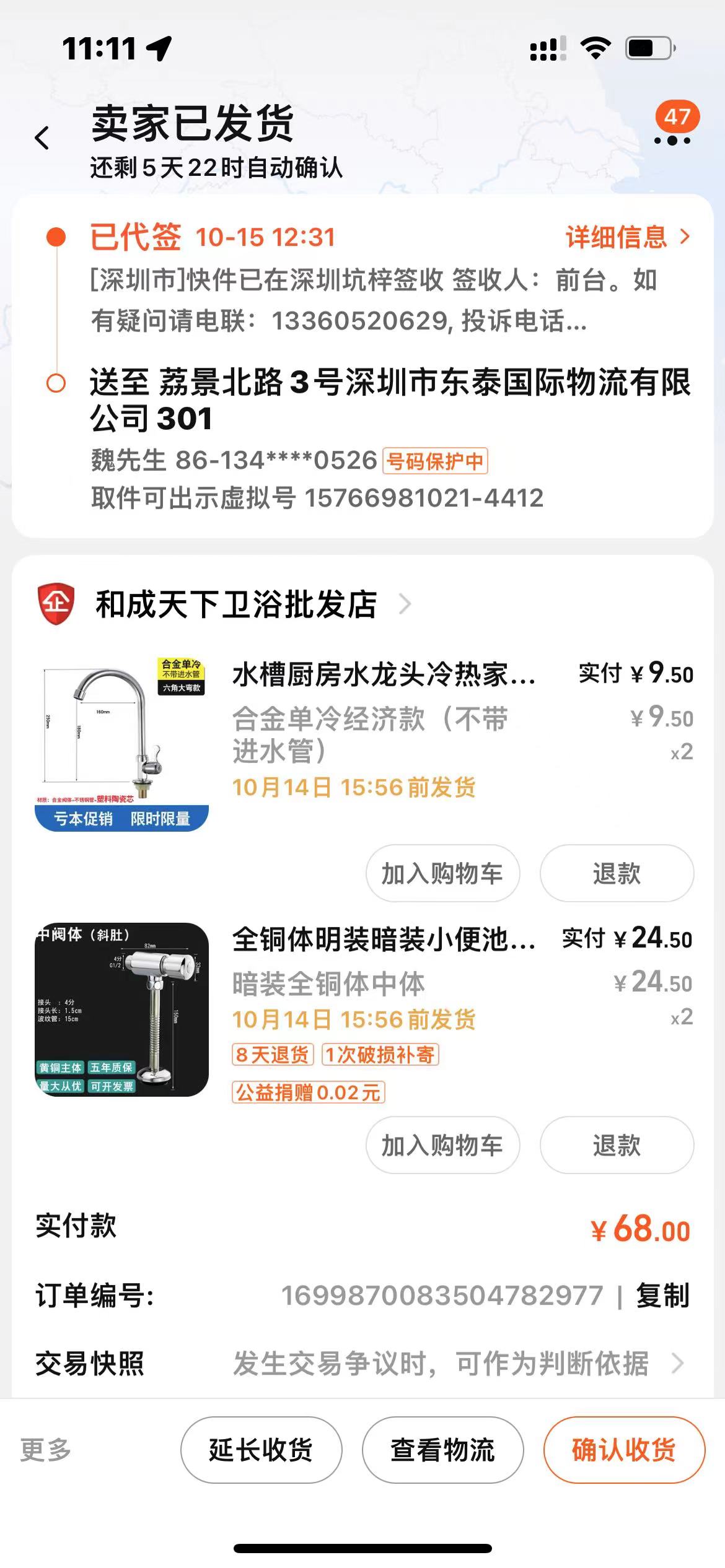Open 详细信息 logistics details
The height and width of the screenshot is (1568, 725).
[x=628, y=237]
